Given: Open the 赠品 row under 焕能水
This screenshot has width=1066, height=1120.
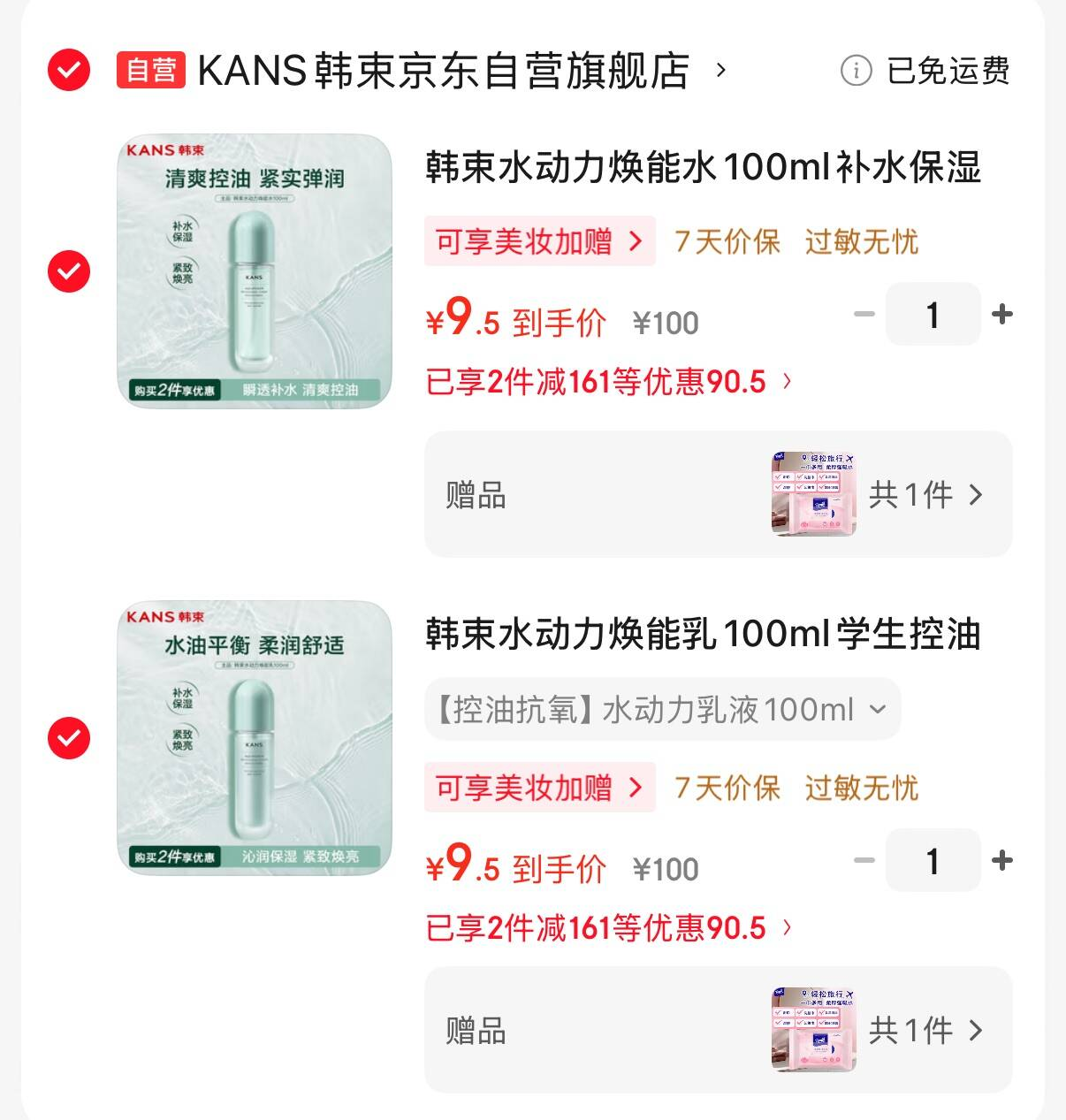Looking at the screenshot, I should pos(718,495).
